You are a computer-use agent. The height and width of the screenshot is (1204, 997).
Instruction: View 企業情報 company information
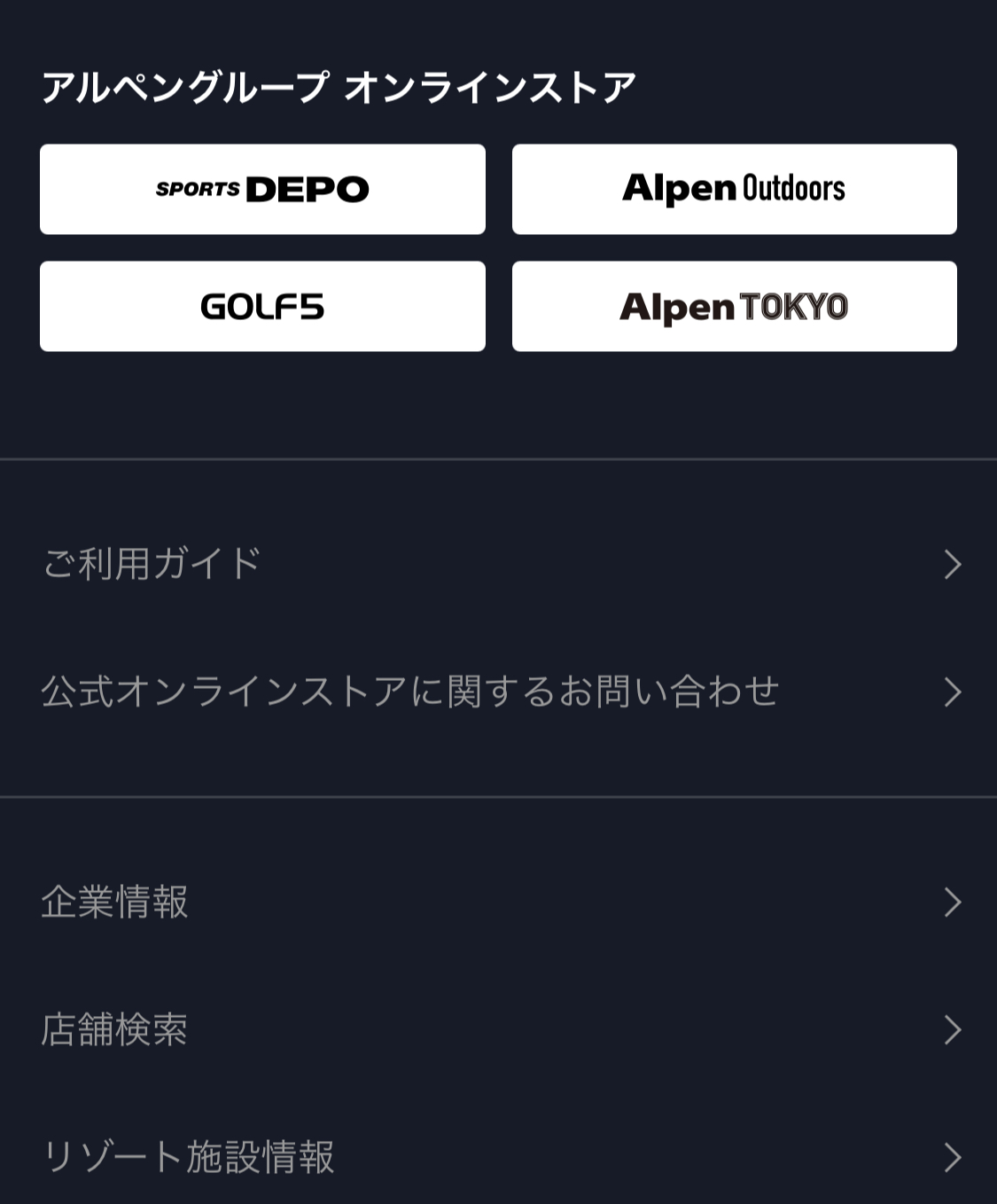click(498, 902)
